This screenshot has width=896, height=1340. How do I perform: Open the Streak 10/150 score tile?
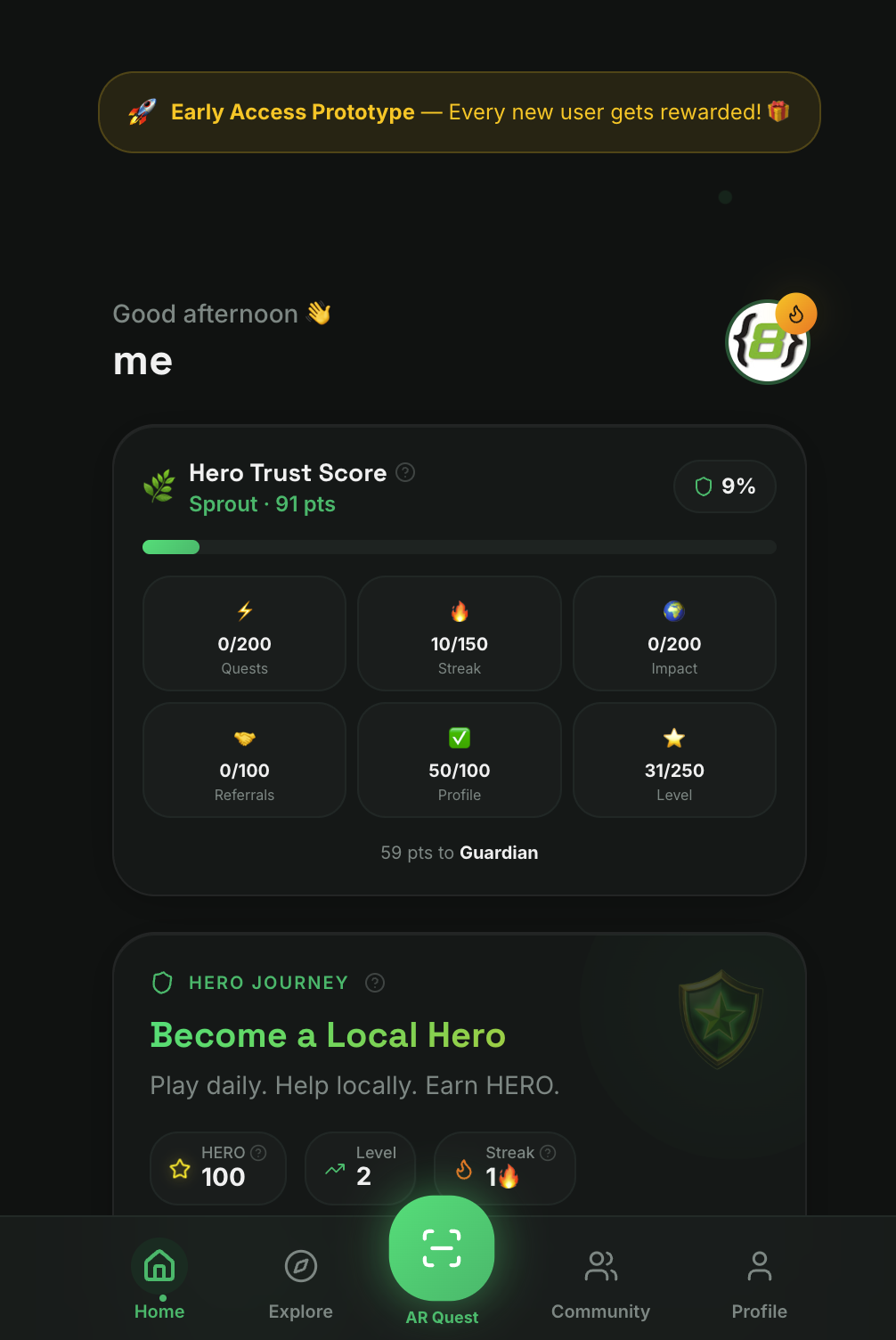(x=460, y=633)
